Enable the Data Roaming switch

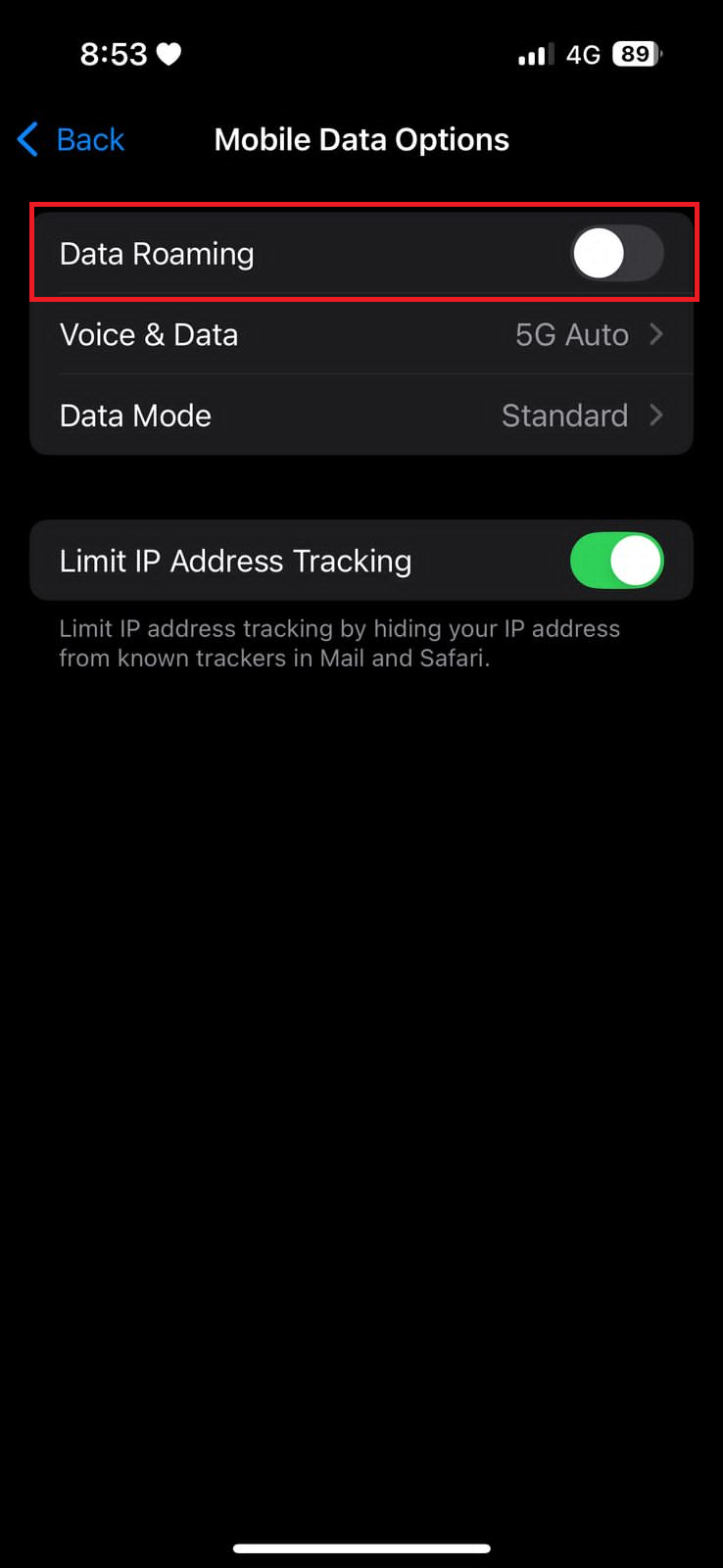click(x=617, y=254)
